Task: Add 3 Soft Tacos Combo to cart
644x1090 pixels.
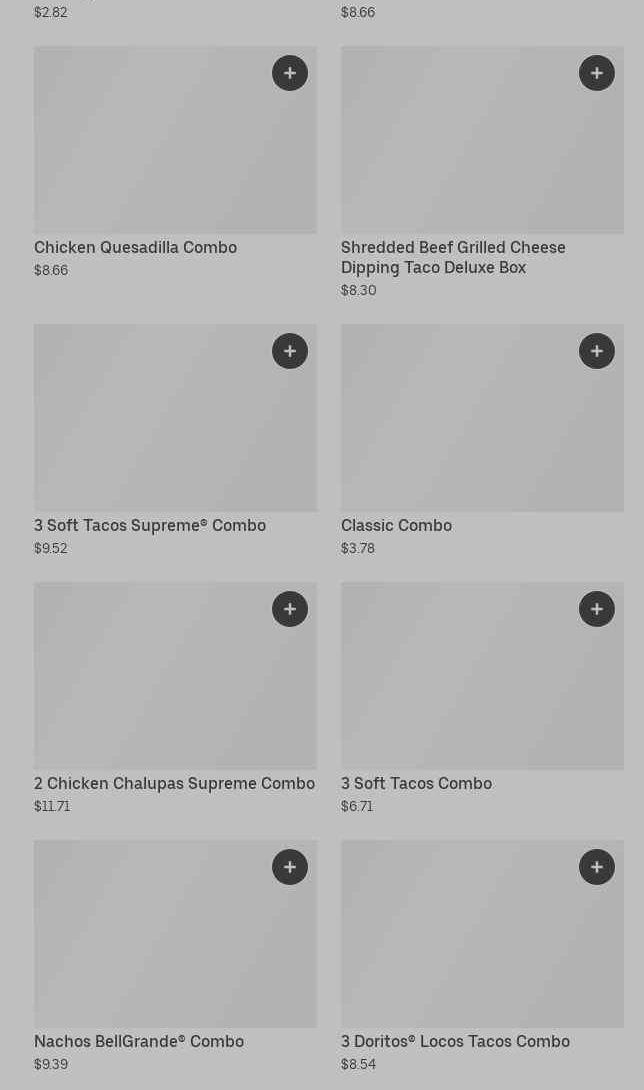Action: tap(597, 609)
